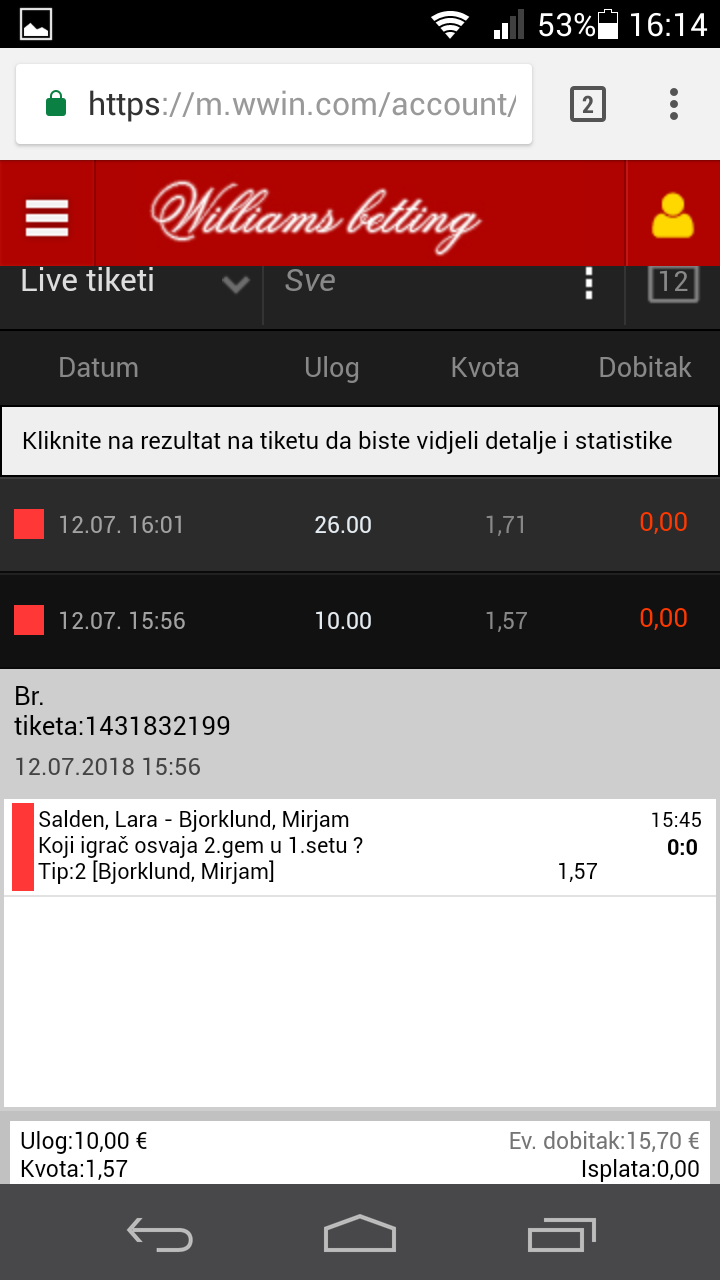Collapse the ticket from 12.07. 15:56
The image size is (720, 1280).
(360, 621)
